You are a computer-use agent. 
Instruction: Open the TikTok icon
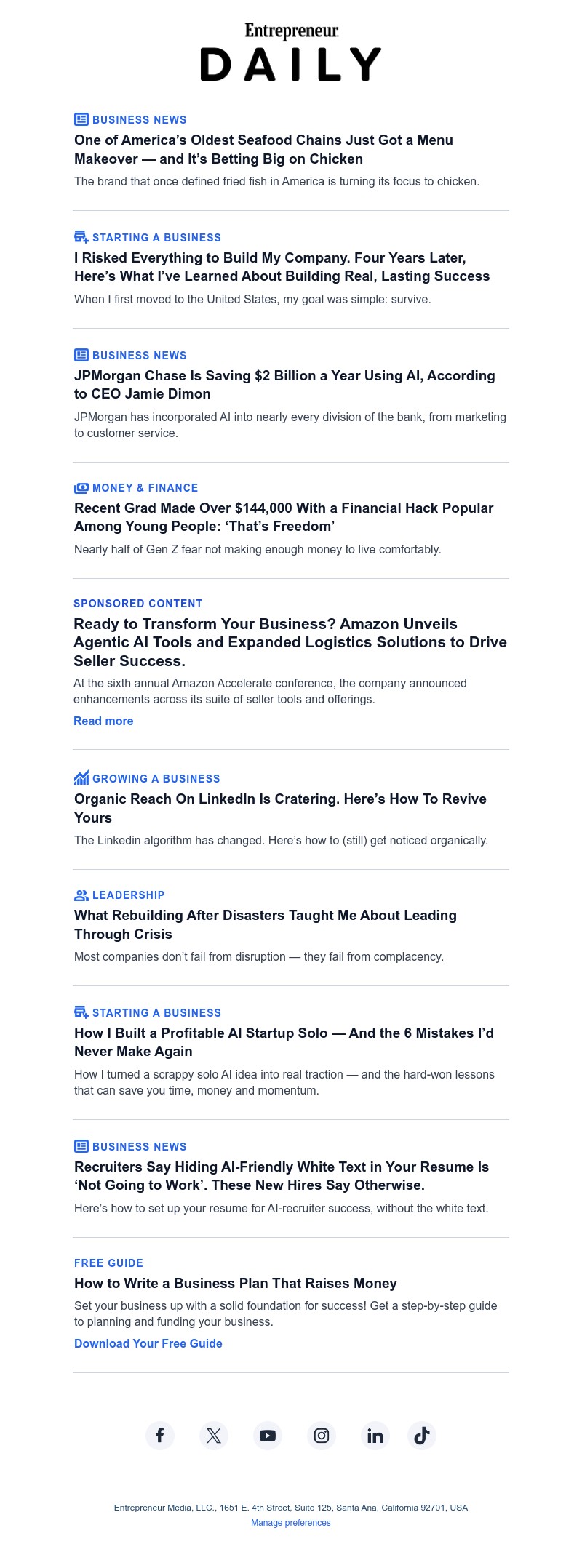click(x=422, y=1436)
